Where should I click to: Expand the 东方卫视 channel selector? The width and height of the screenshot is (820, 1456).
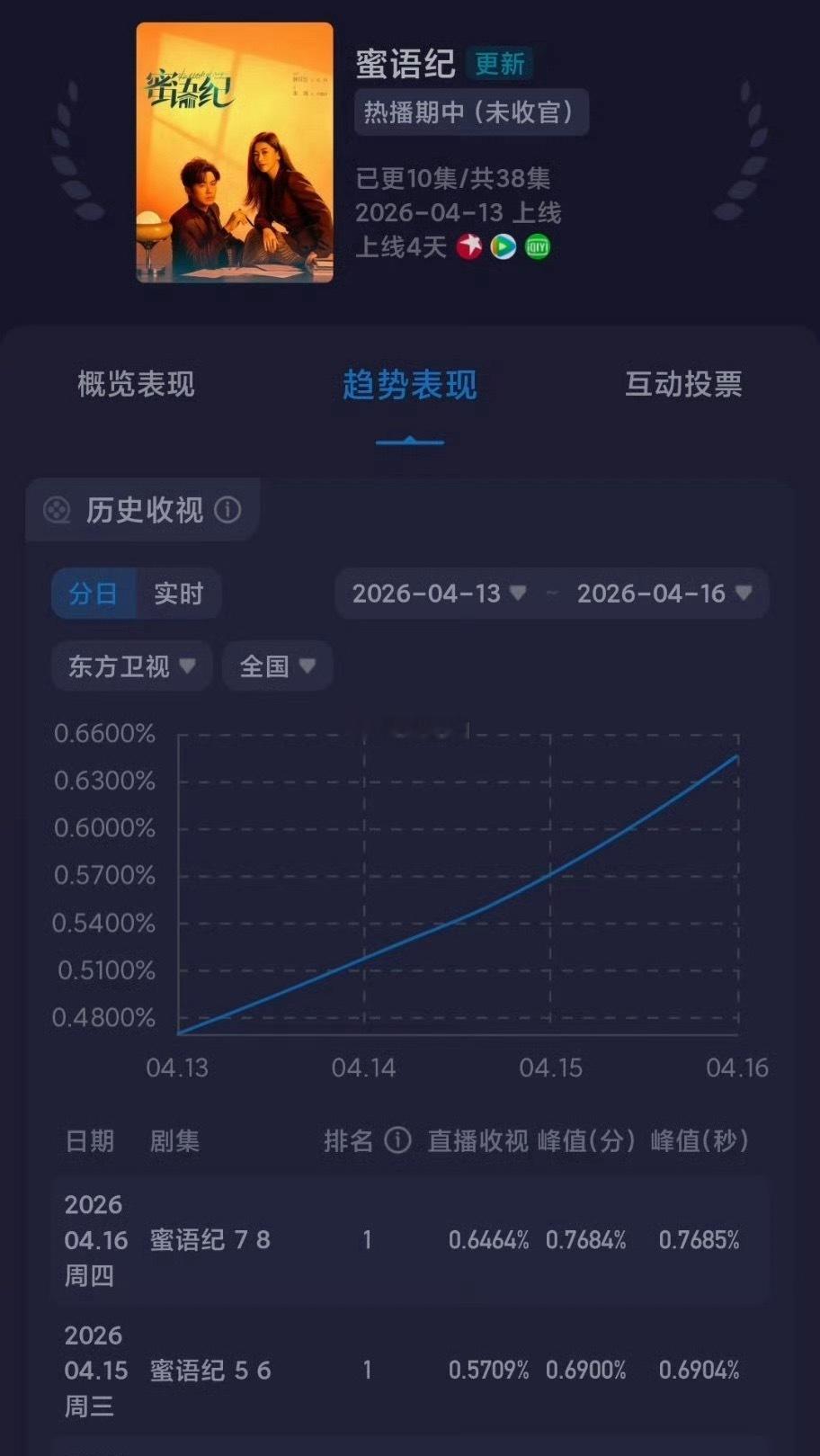click(130, 665)
